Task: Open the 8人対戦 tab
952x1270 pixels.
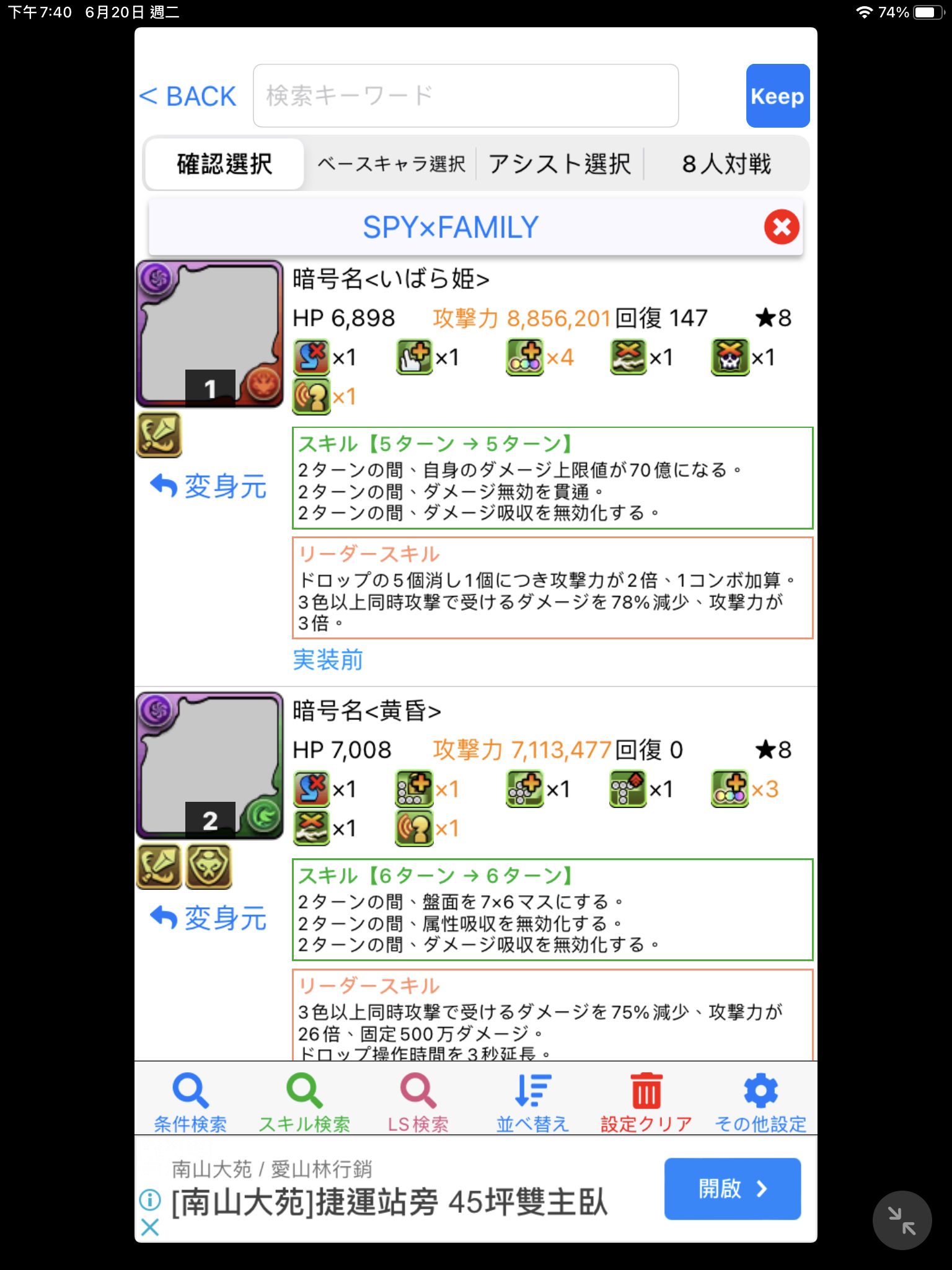Action: tap(726, 164)
